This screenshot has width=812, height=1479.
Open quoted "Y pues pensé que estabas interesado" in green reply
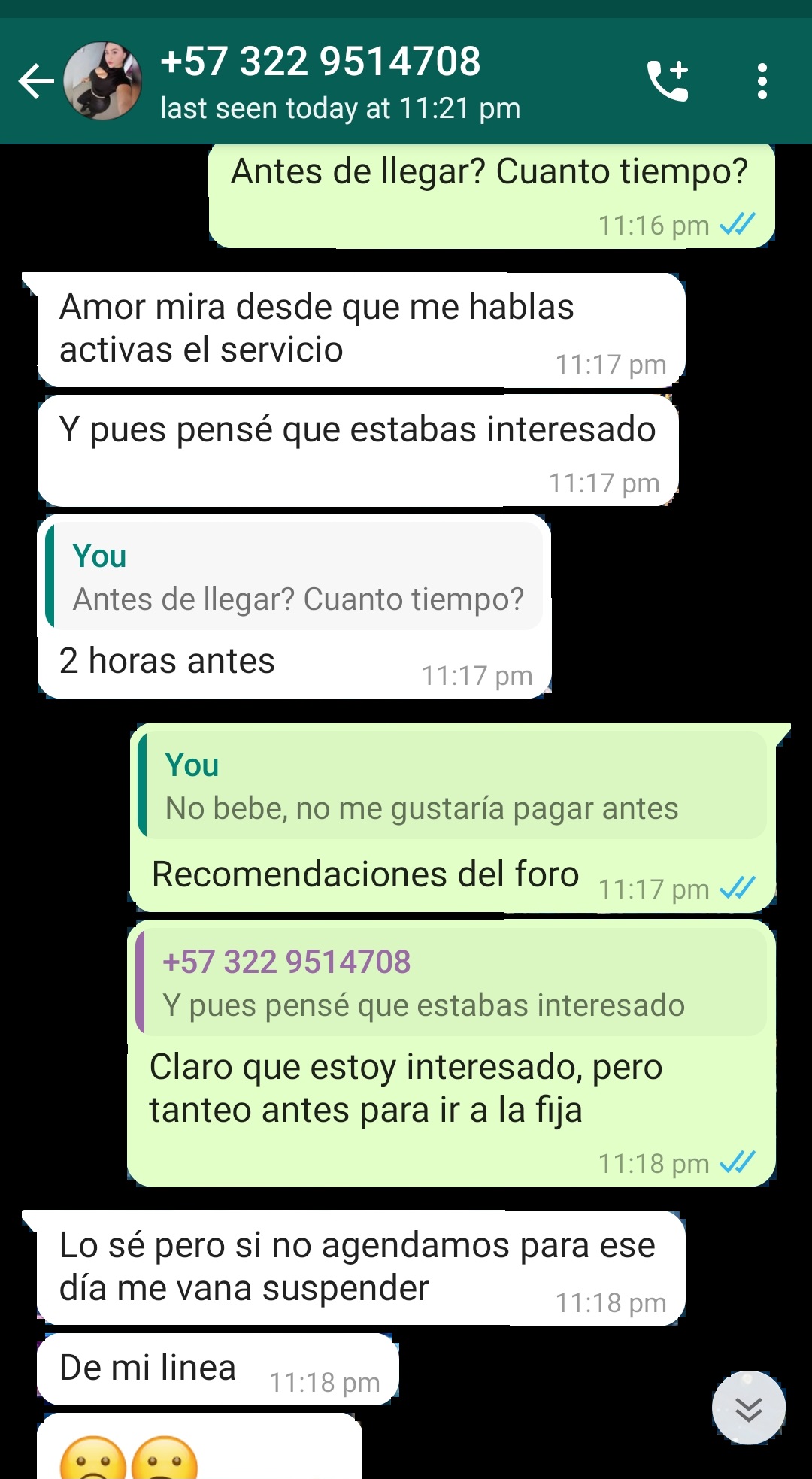tap(451, 983)
